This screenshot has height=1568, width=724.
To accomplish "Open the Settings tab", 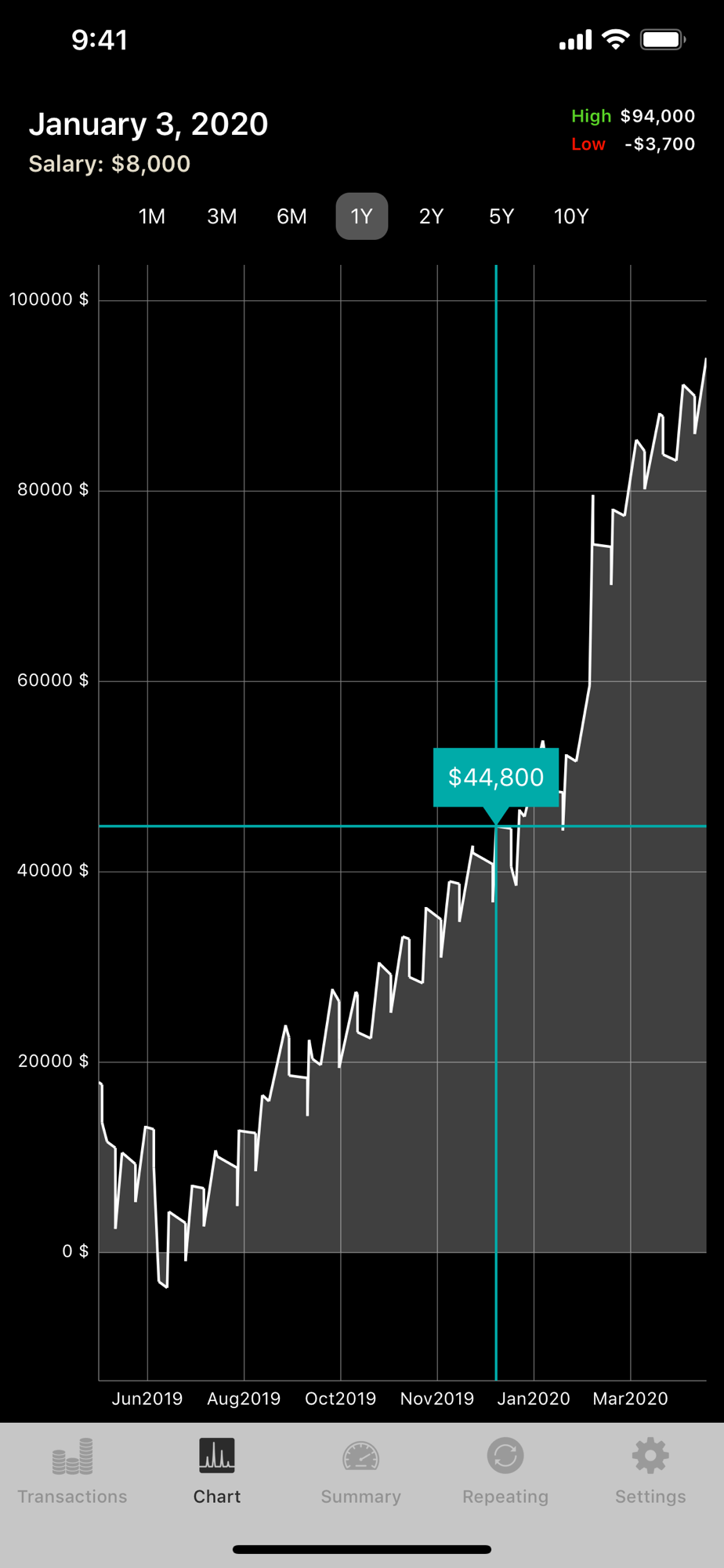I will pos(650,1472).
